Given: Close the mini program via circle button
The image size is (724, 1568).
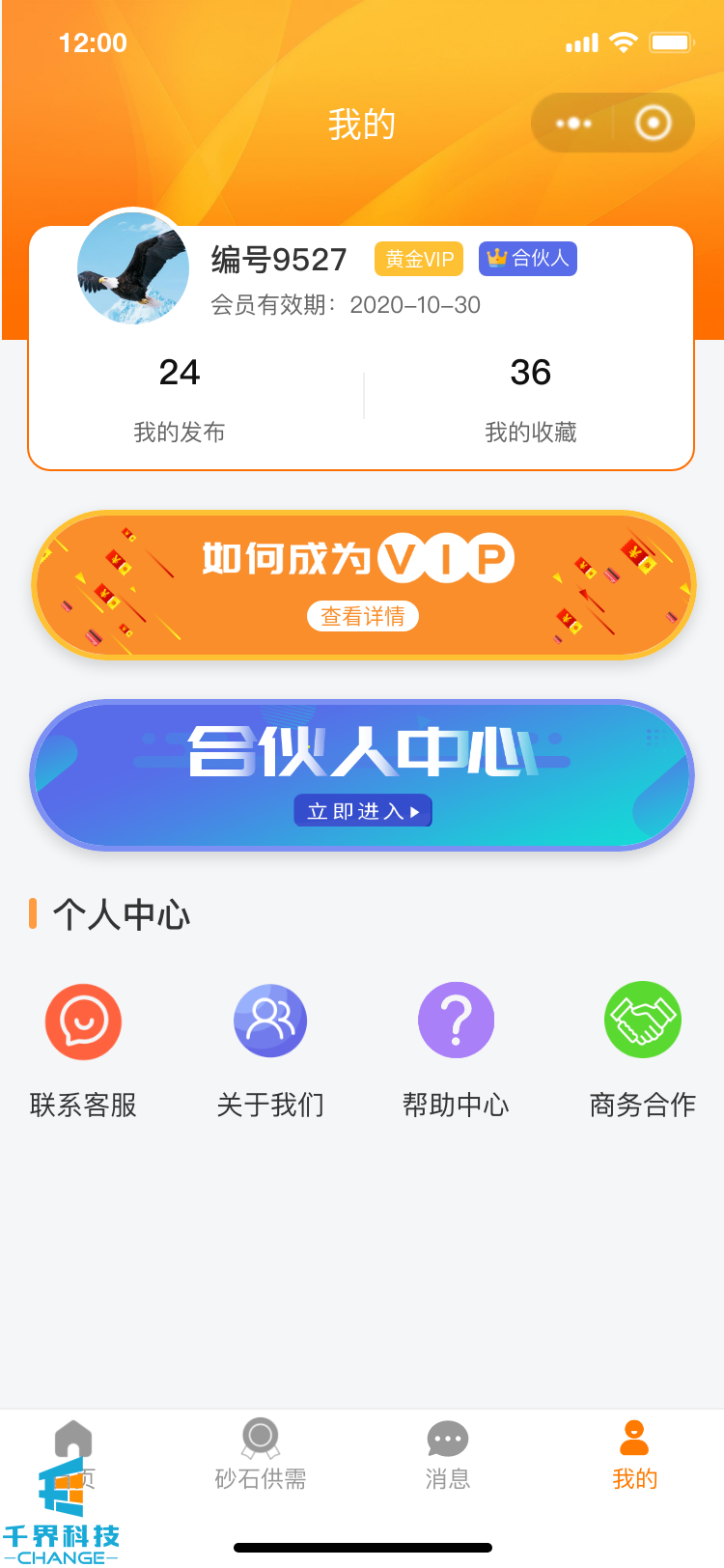Looking at the screenshot, I should click(653, 124).
